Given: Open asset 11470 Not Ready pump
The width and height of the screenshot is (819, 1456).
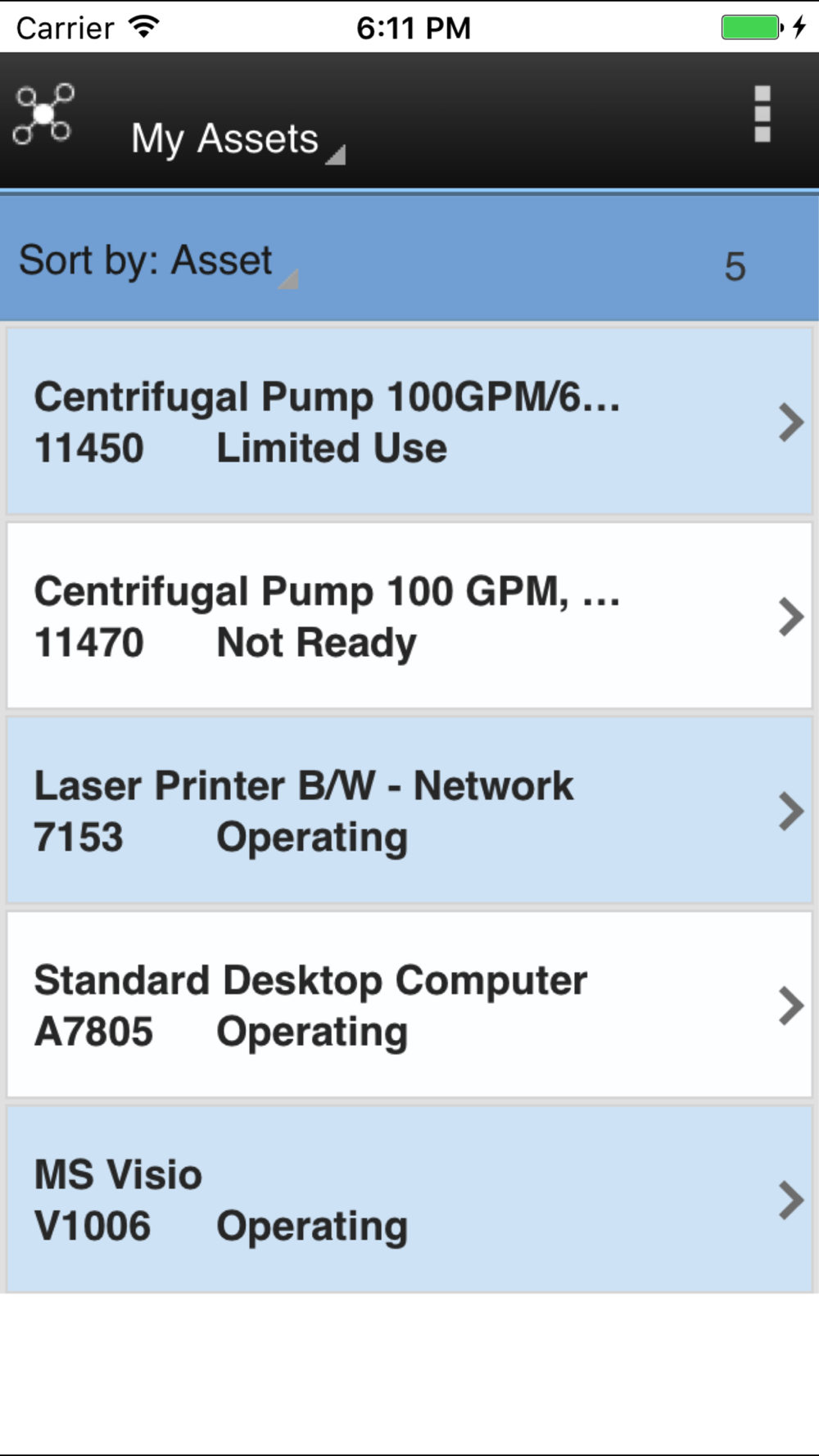Looking at the screenshot, I should tap(409, 616).
